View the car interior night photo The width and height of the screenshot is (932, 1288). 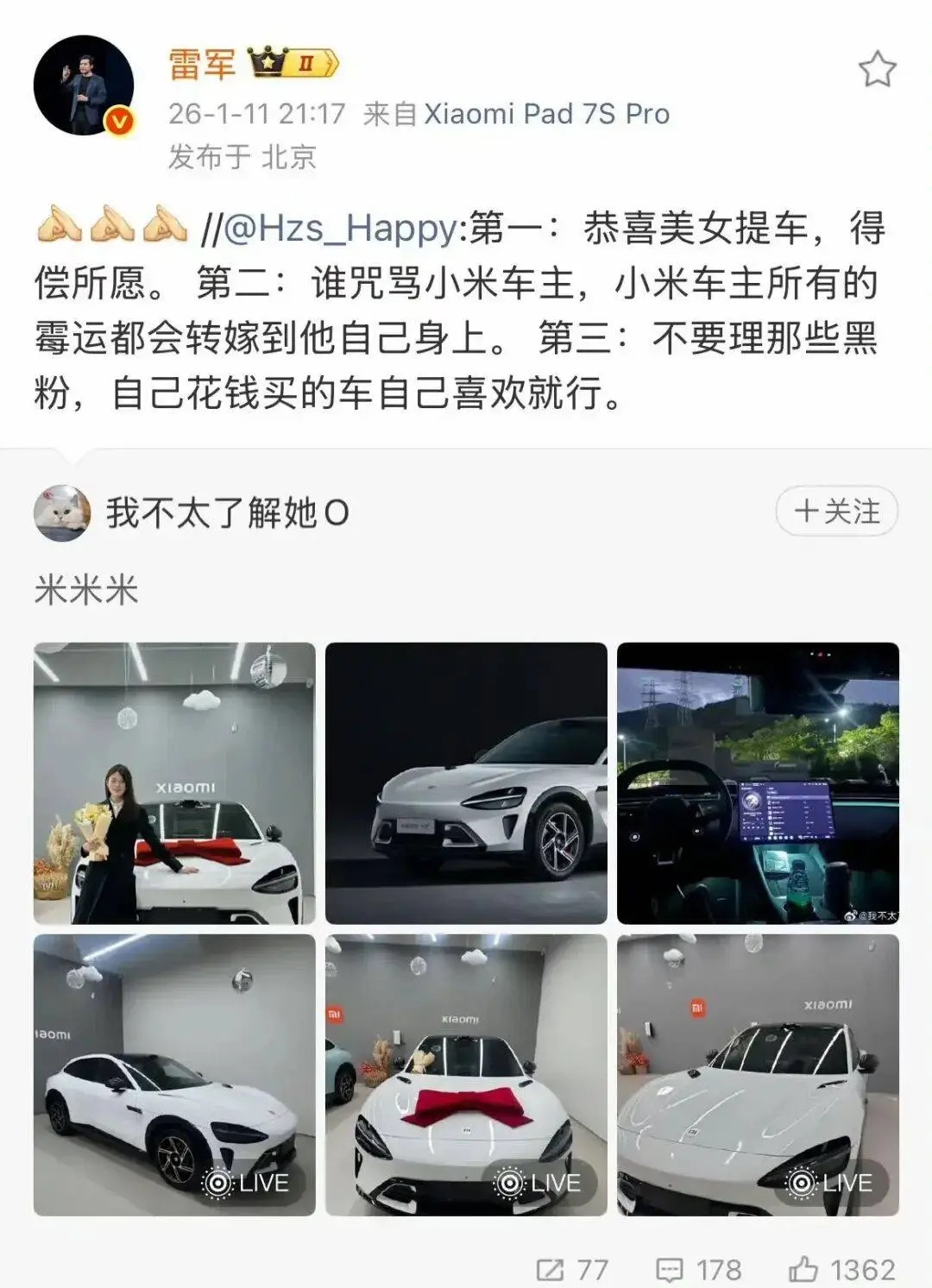[758, 782]
